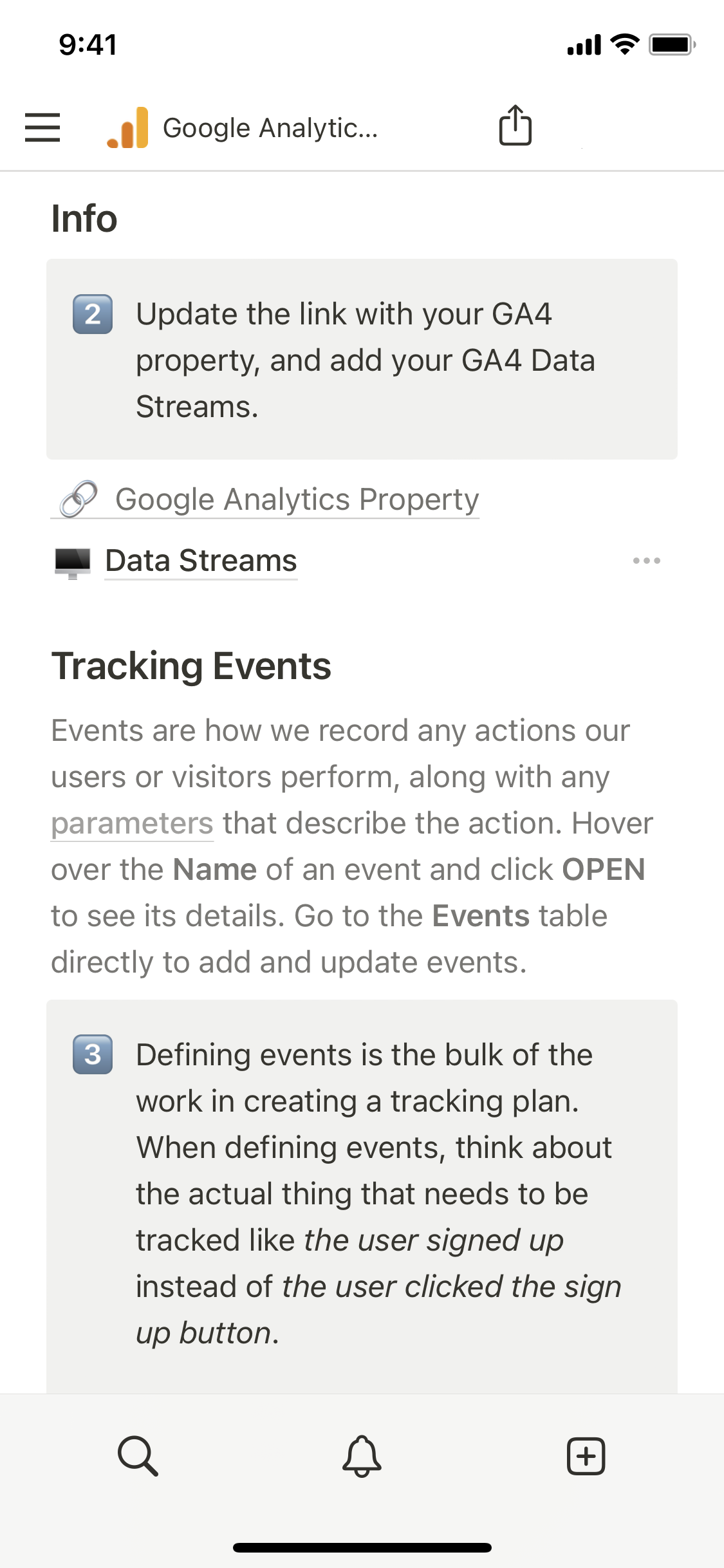Create a new page with the plus icon
Screen dimensions: 724x1568
(586, 1455)
